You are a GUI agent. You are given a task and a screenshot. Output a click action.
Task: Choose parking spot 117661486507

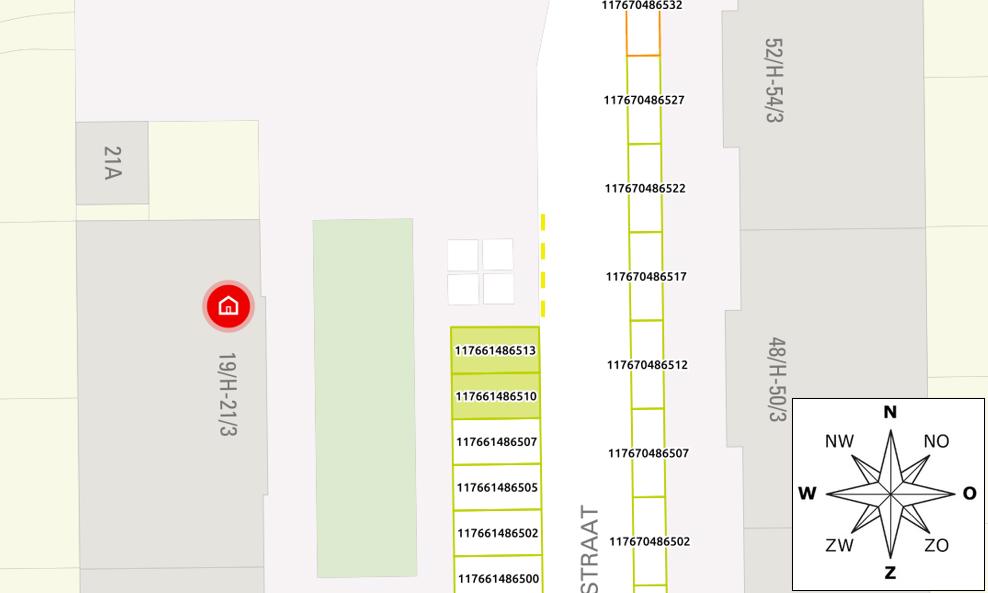(x=496, y=442)
